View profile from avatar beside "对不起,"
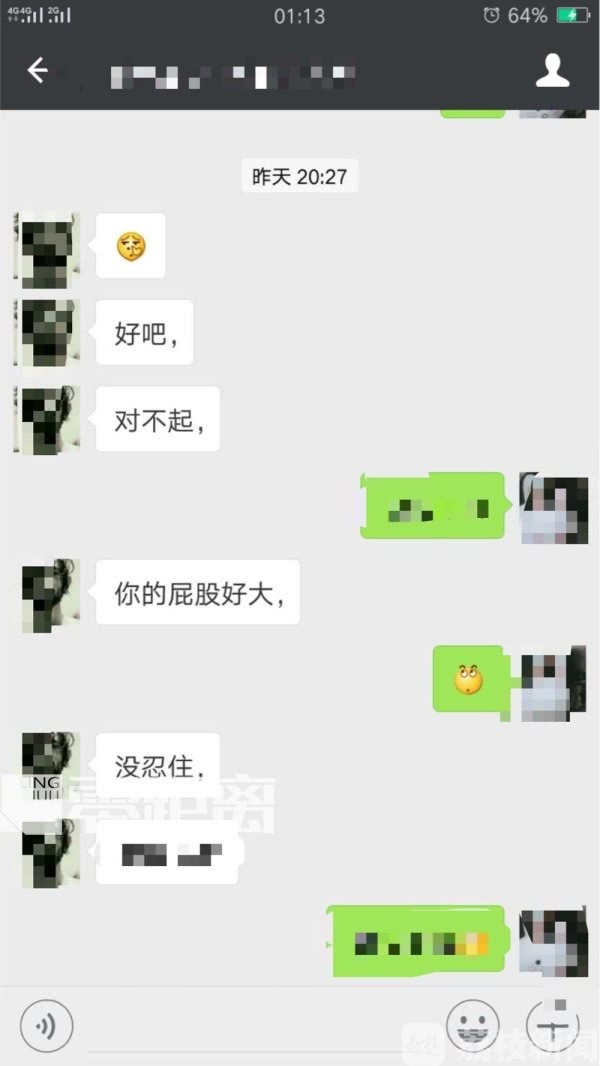Image resolution: width=600 pixels, height=1066 pixels. point(46,420)
